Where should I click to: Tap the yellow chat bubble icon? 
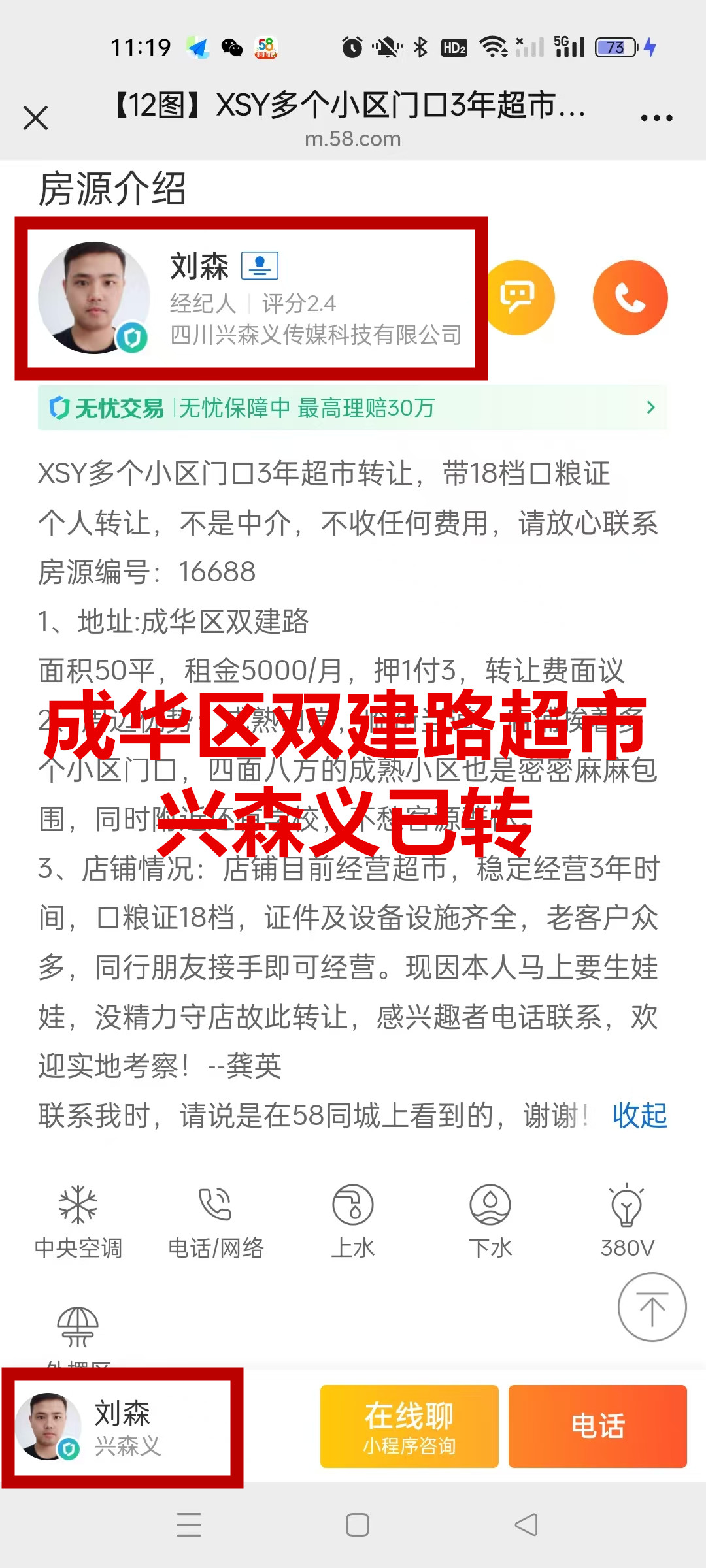519,298
